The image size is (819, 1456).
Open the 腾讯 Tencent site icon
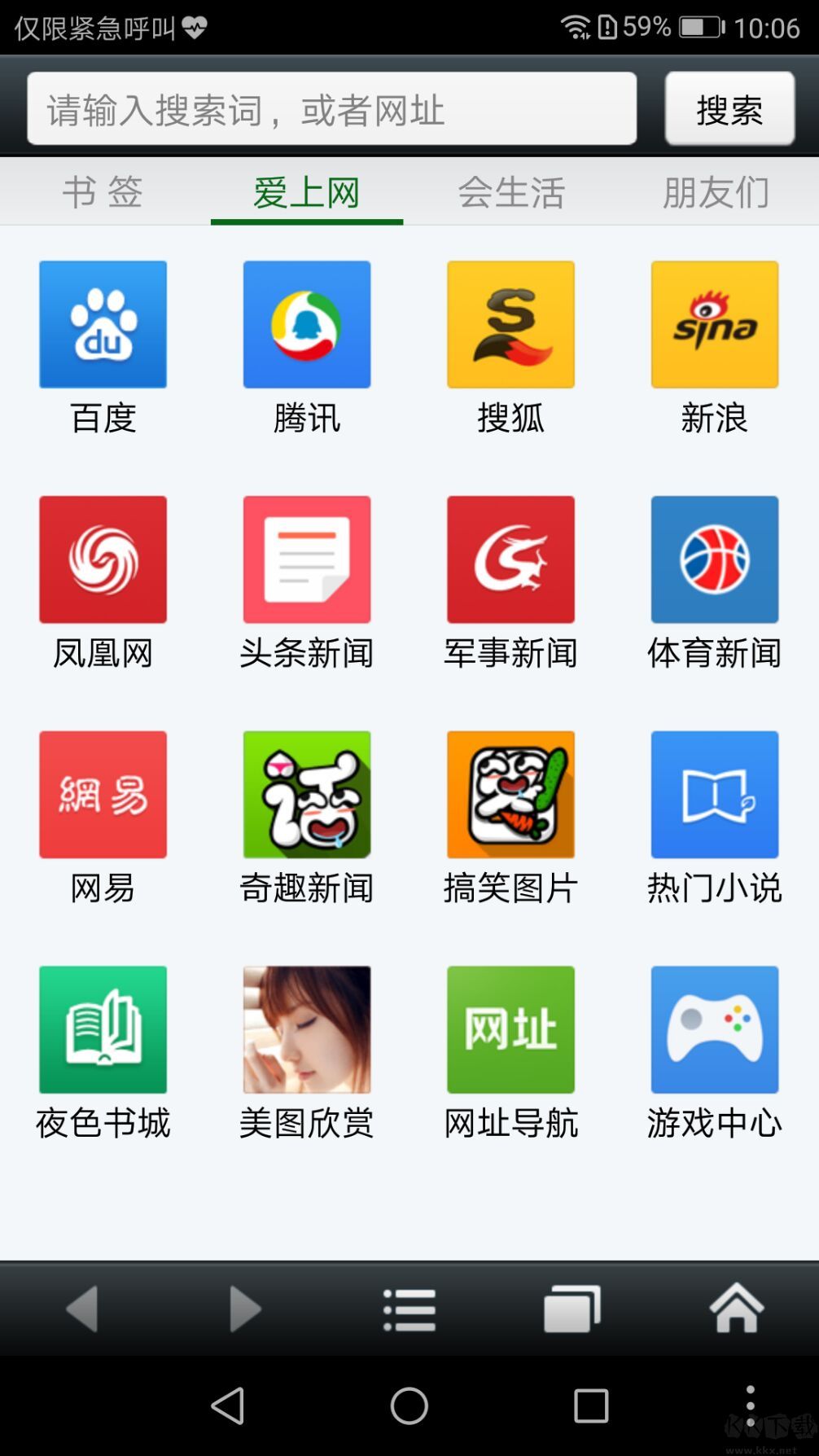pyautogui.click(x=307, y=323)
